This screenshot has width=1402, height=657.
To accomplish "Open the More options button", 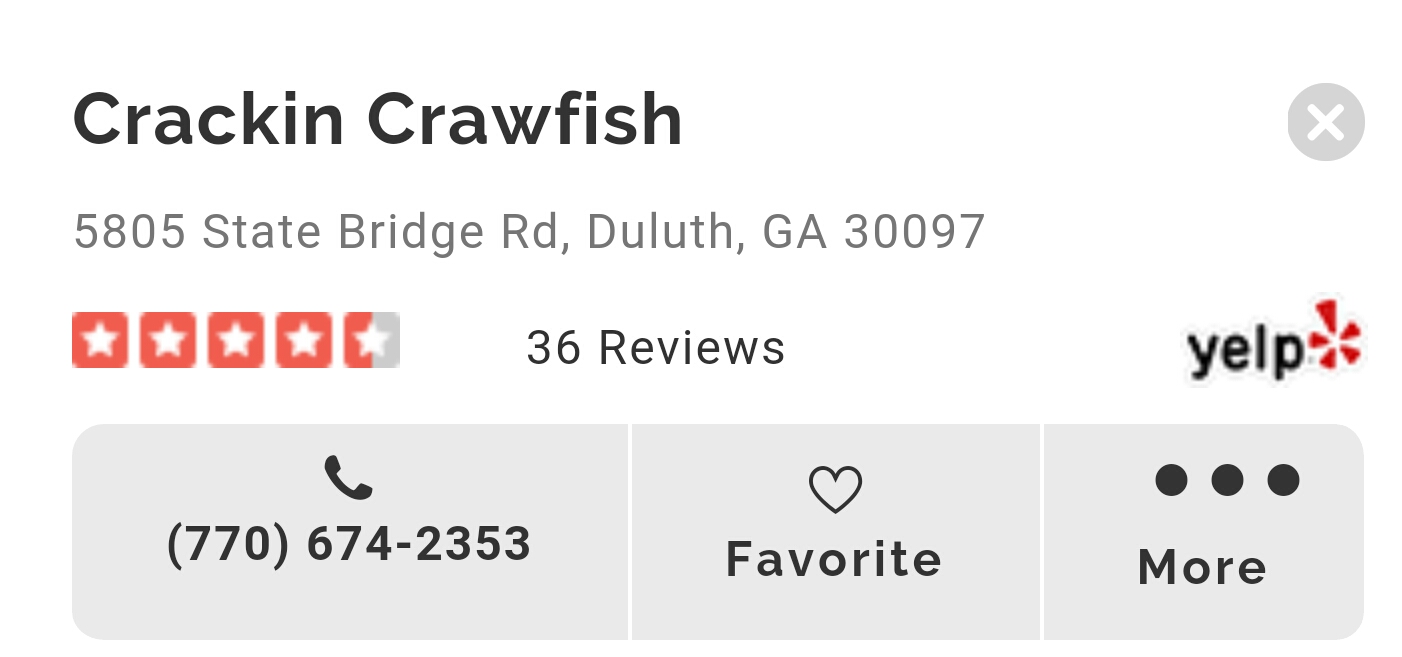I will (1203, 531).
